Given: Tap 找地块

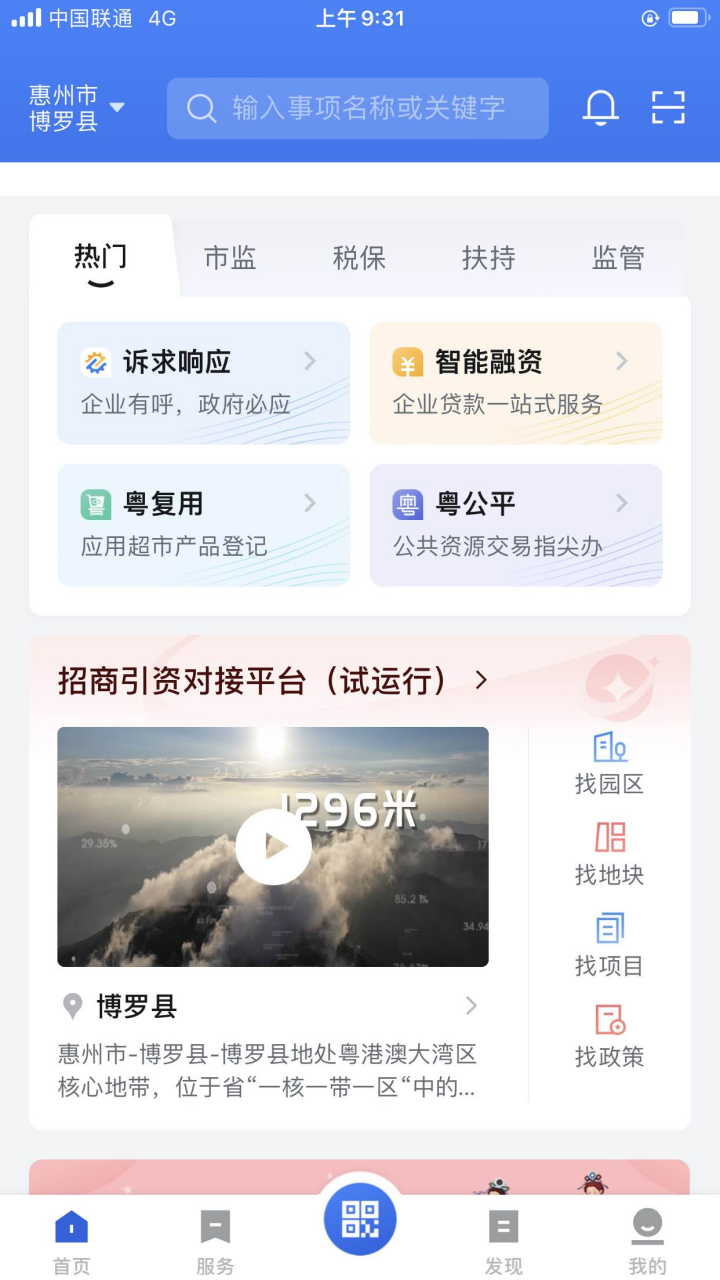Looking at the screenshot, I should tap(609, 855).
